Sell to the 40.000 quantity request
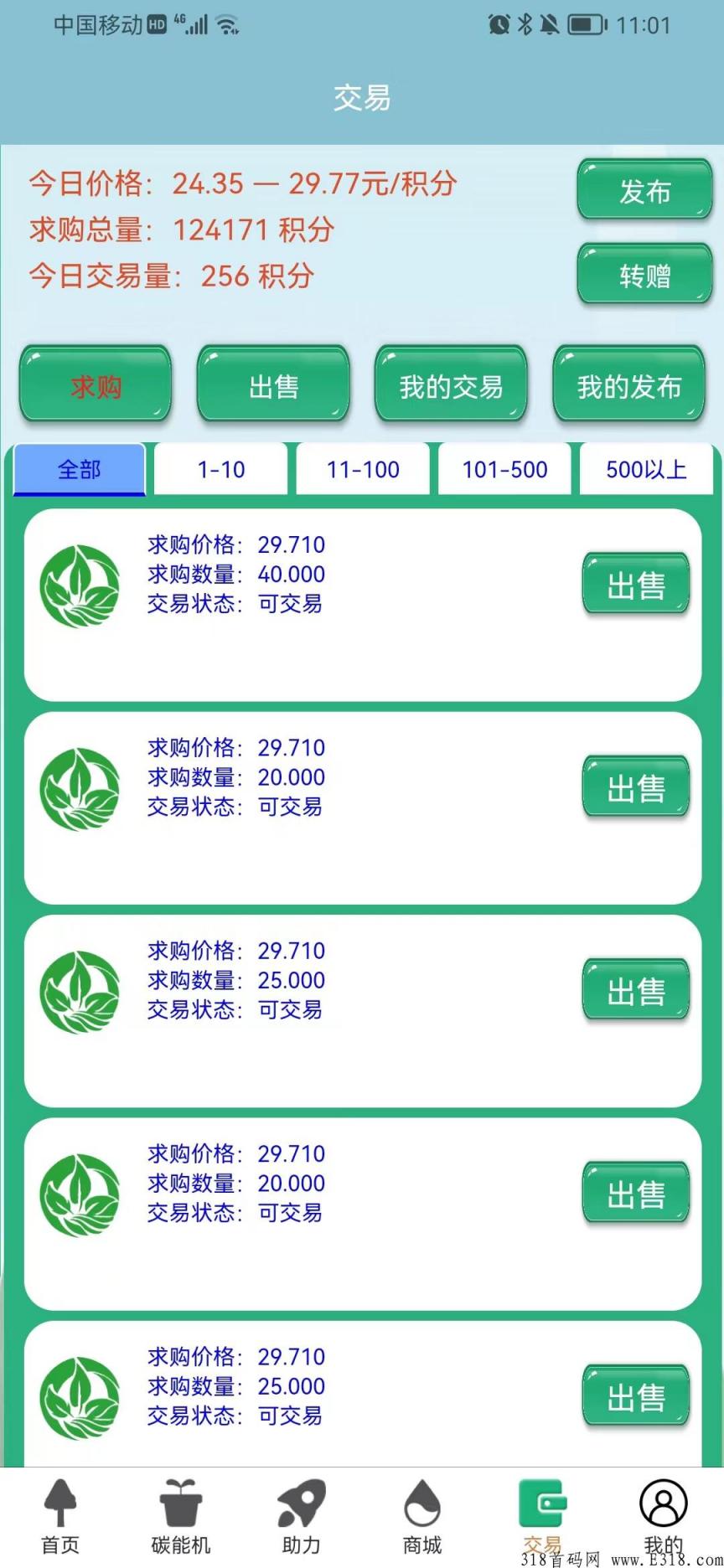Image resolution: width=724 pixels, height=1568 pixels. [x=636, y=585]
